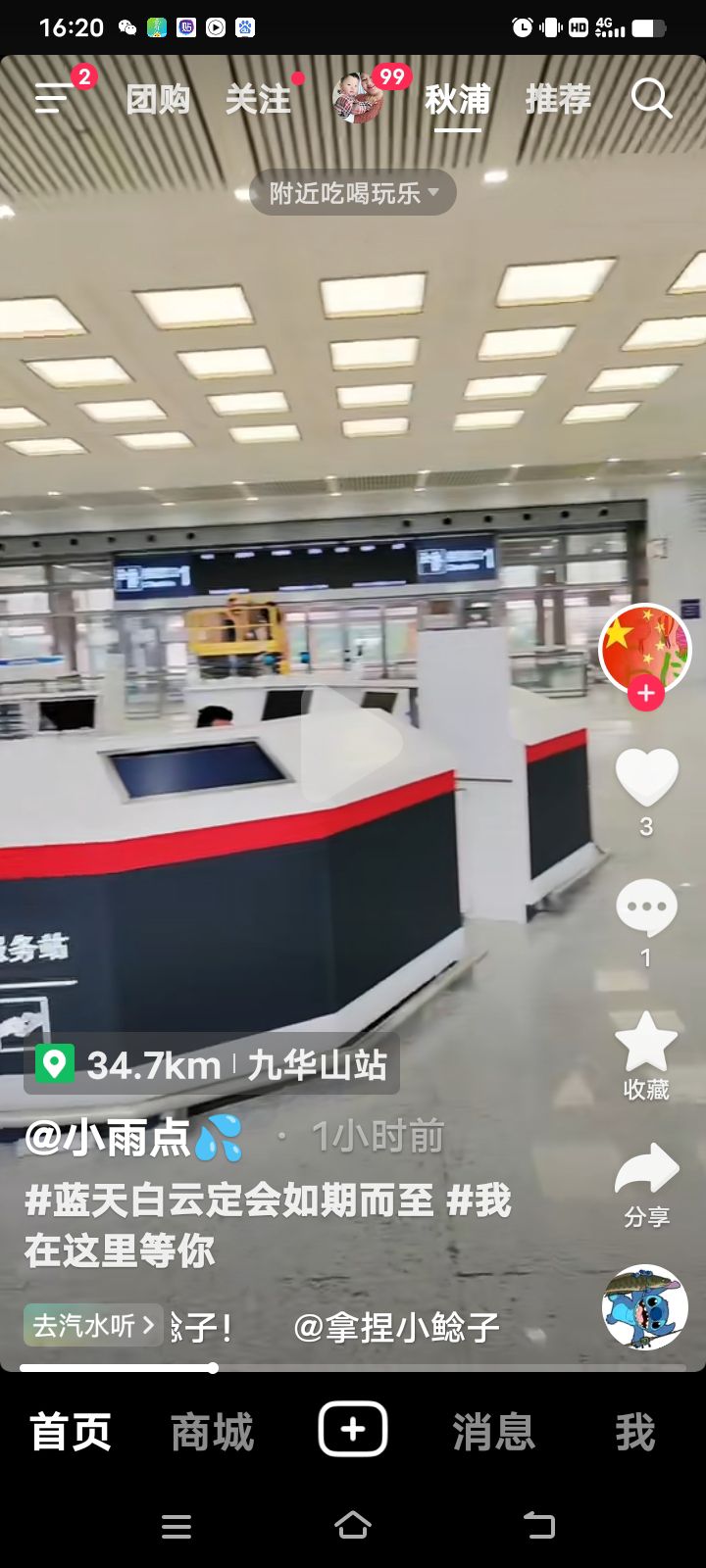Viewport: 706px width, 1568px height.
Task: Open the spinning music disc icon
Action: 644,1307
